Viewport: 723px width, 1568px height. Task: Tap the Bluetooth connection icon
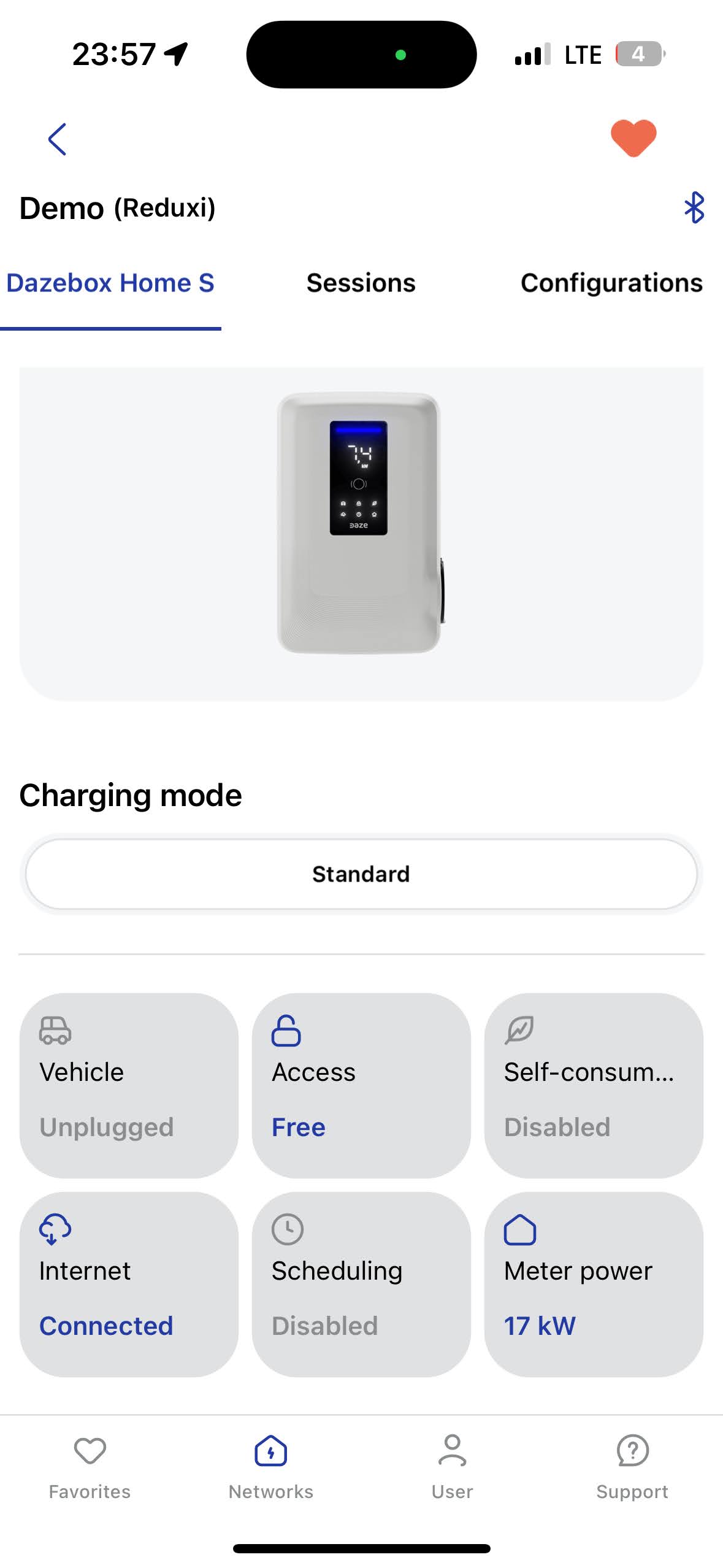(x=694, y=207)
